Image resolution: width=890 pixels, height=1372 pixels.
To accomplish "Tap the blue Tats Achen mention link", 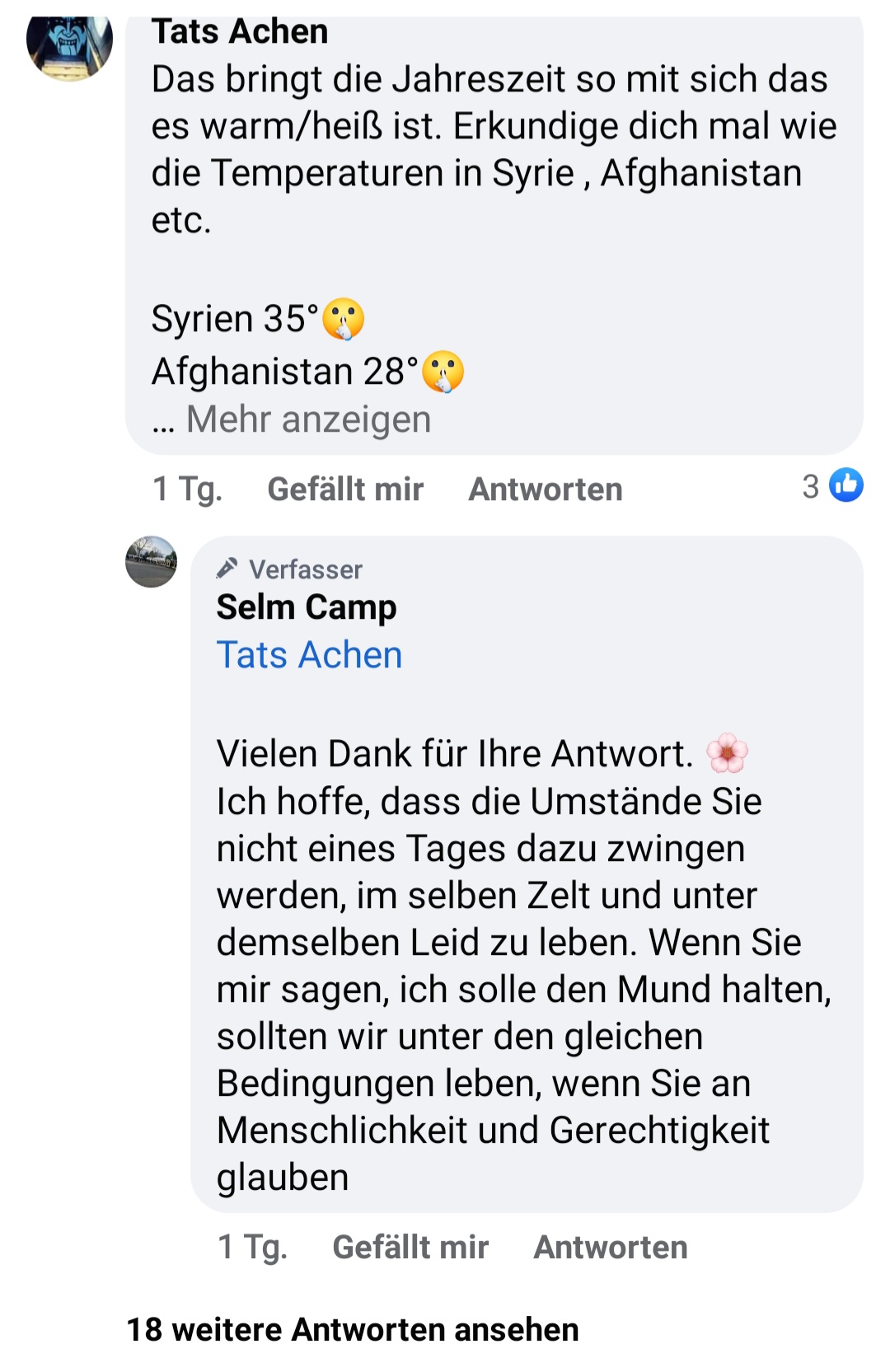I will tap(309, 655).
